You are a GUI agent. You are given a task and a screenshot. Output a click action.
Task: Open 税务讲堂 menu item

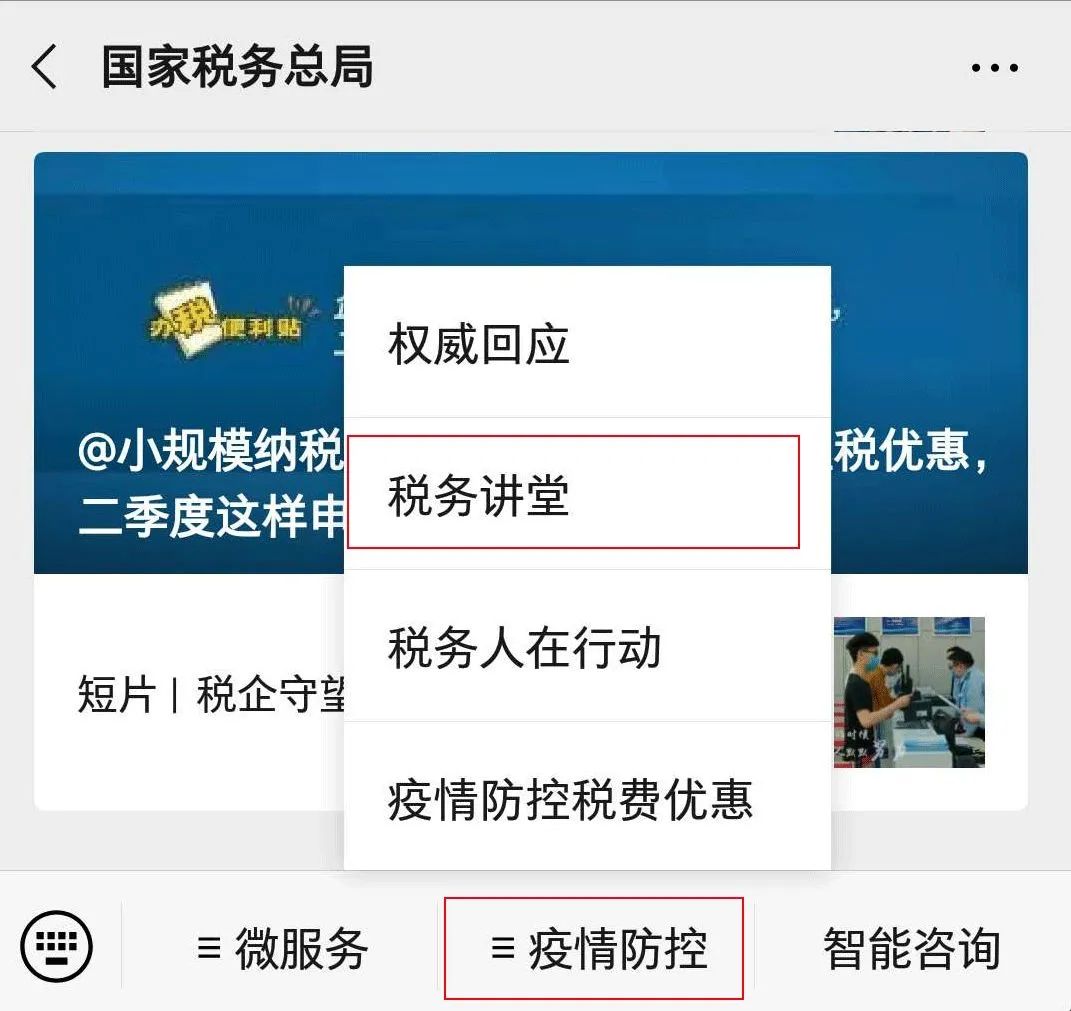pyautogui.click(x=574, y=494)
